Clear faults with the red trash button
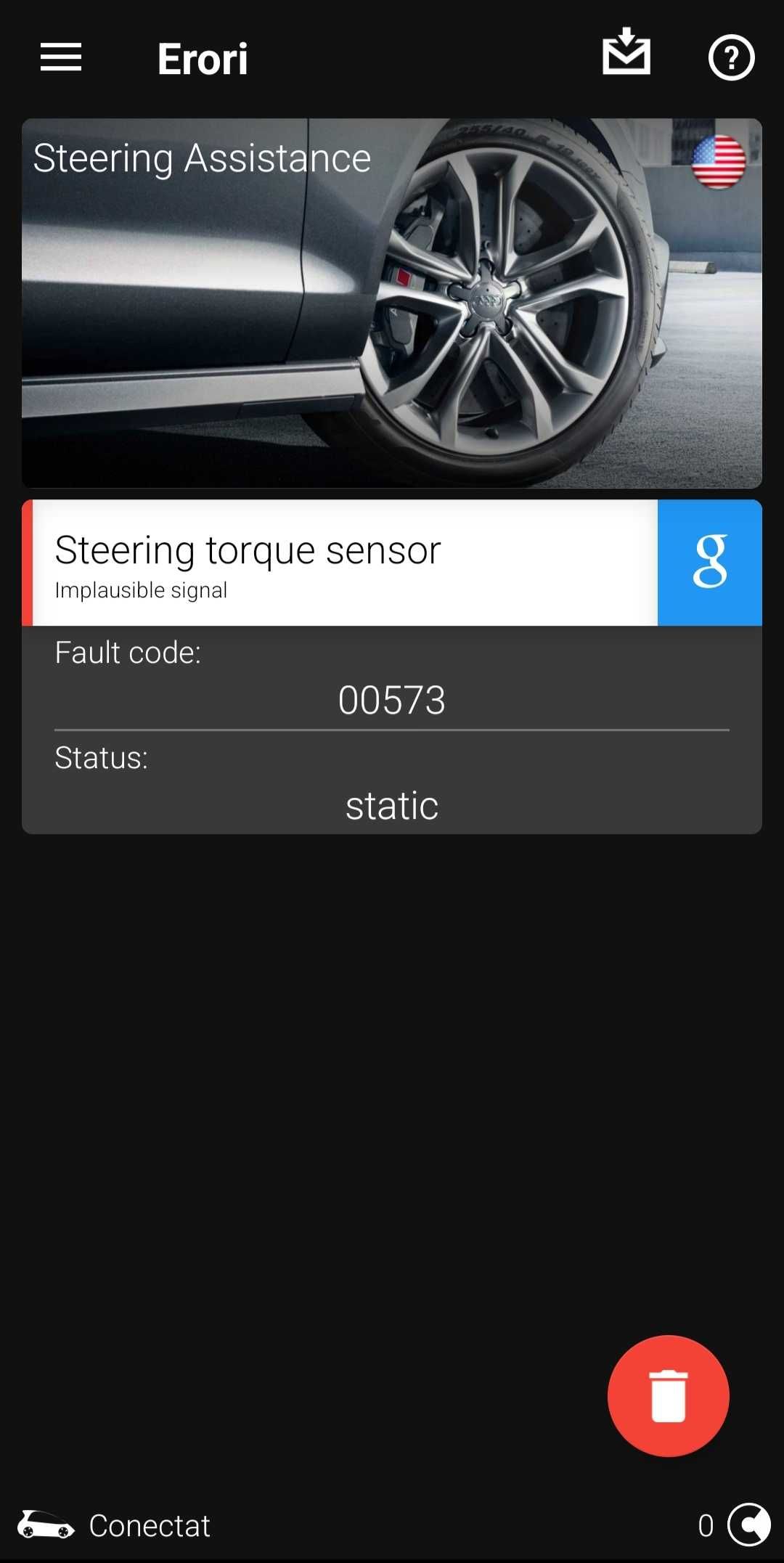This screenshot has height=1563, width=784. click(668, 1395)
